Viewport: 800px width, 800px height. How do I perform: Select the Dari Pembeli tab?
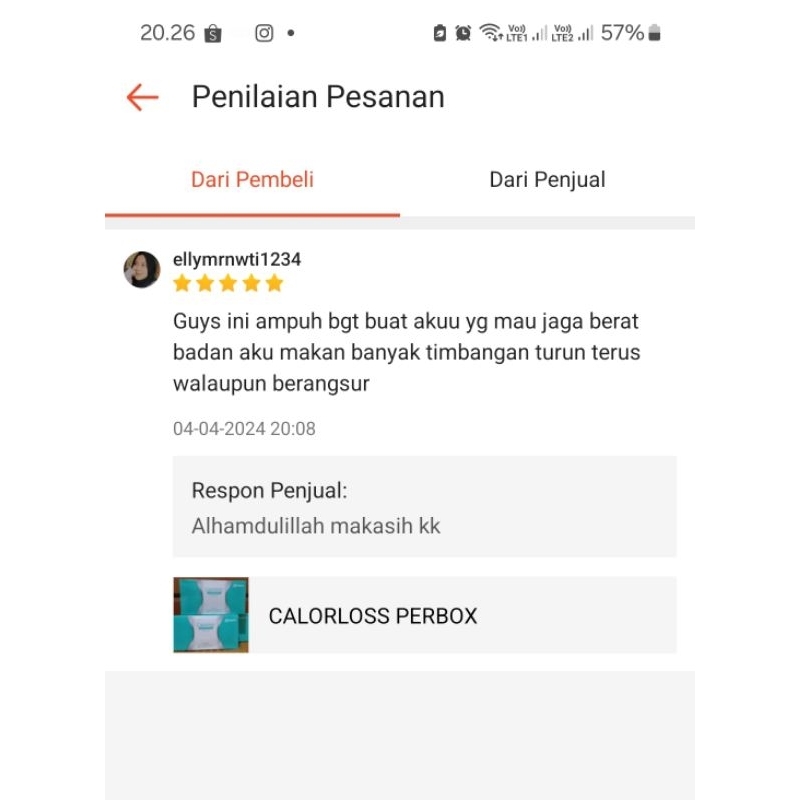(x=252, y=180)
